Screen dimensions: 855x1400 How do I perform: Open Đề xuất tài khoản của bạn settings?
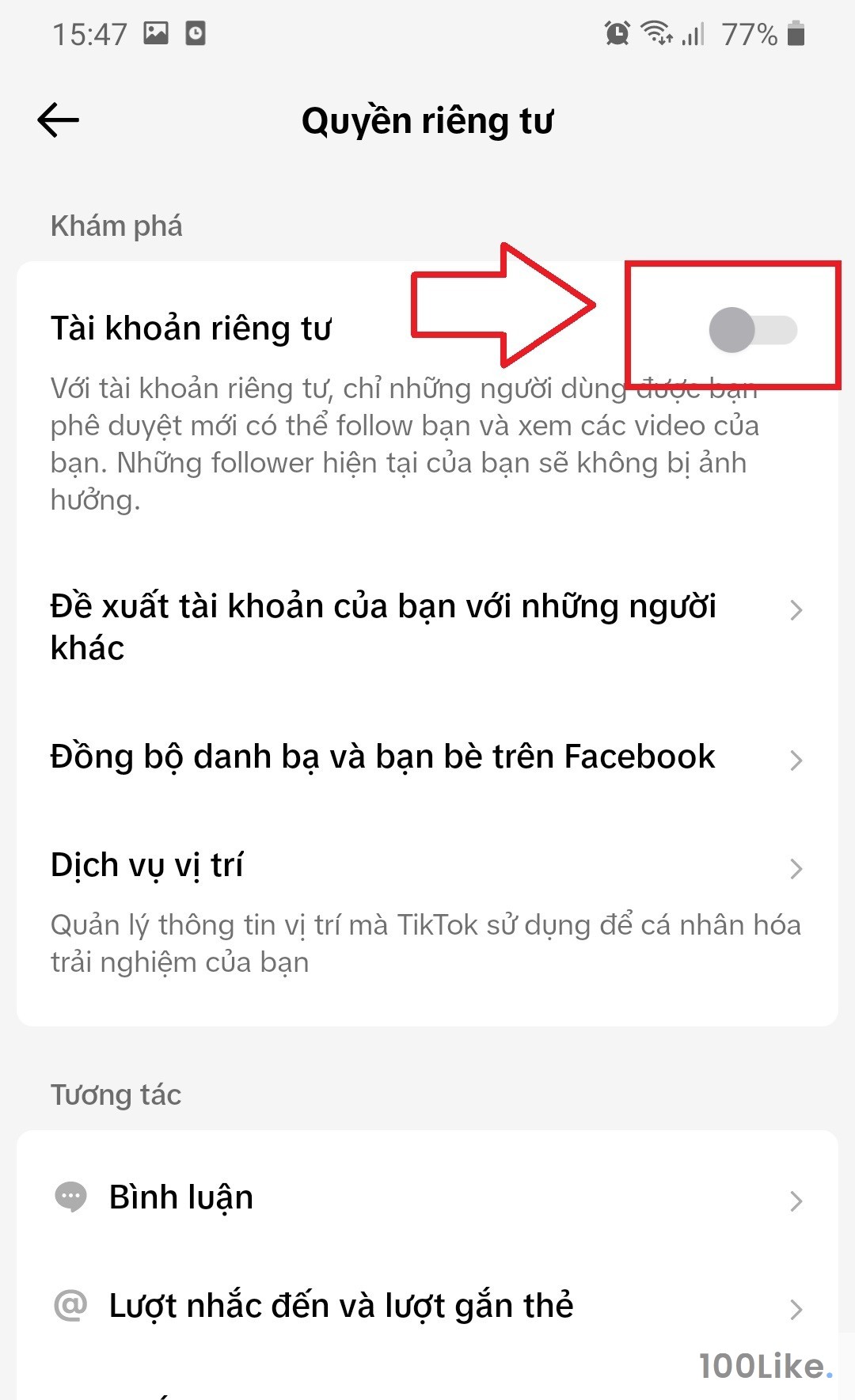pos(426,626)
